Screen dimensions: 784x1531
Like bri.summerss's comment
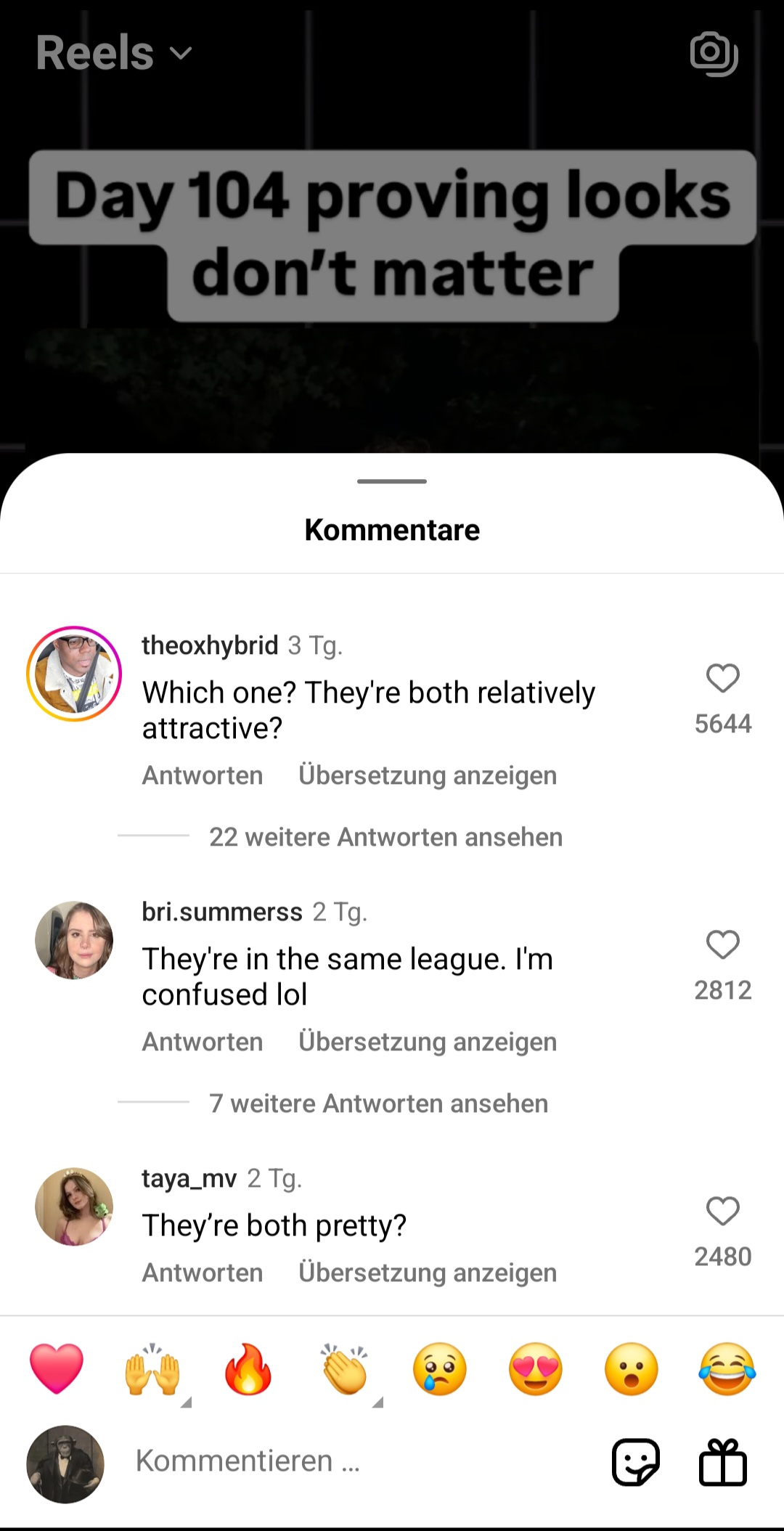[x=722, y=945]
